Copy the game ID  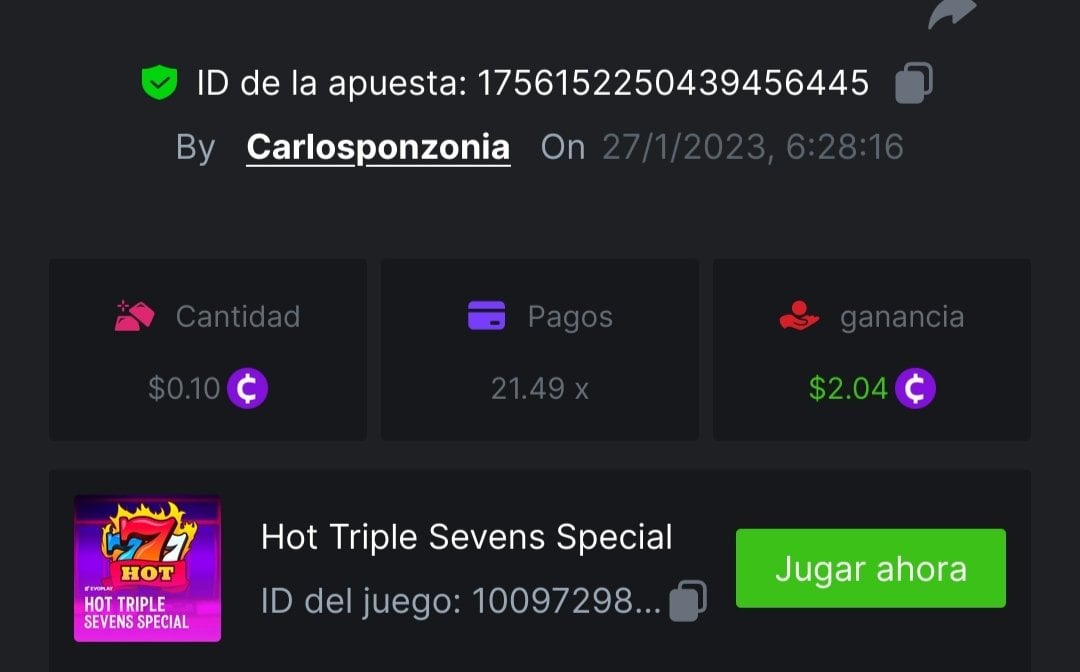pos(687,600)
